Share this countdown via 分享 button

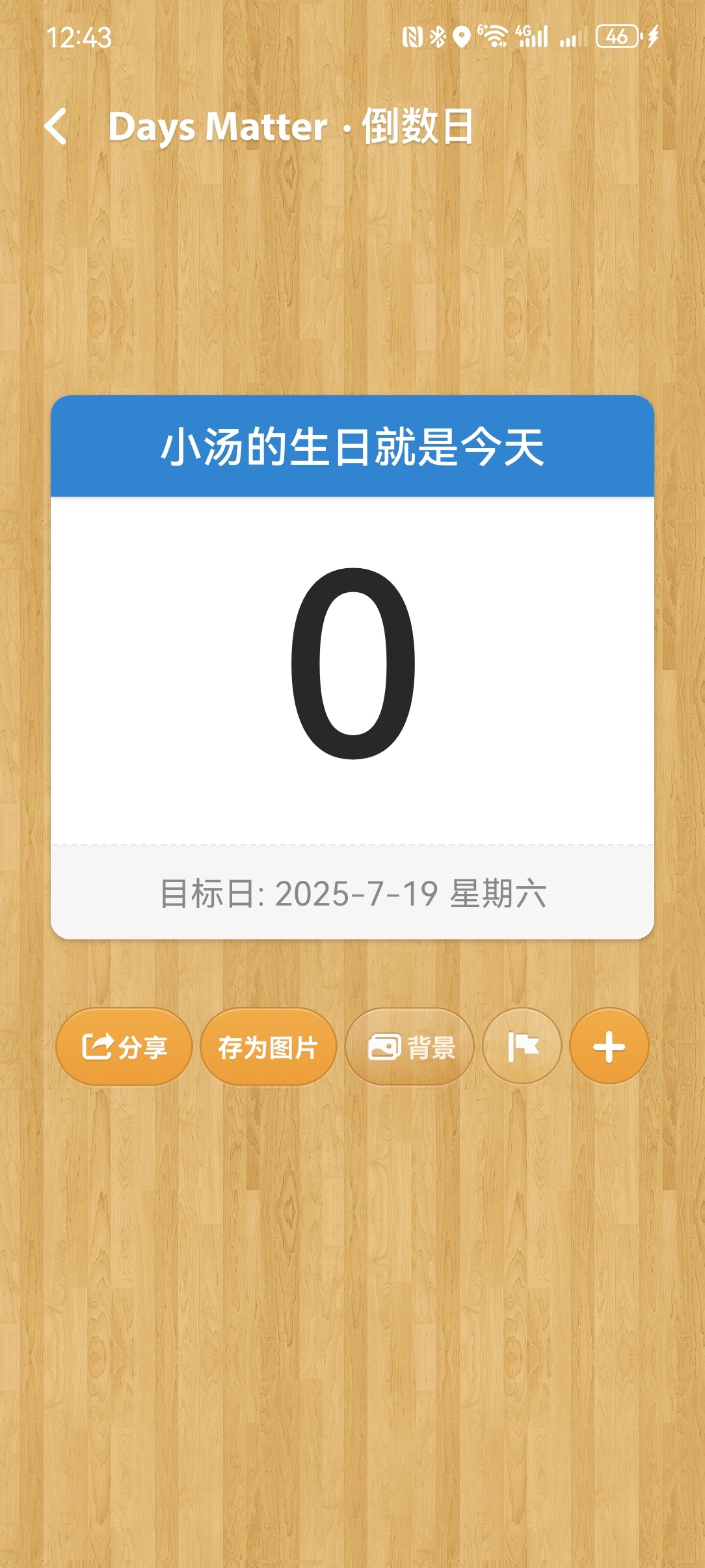coord(124,1047)
